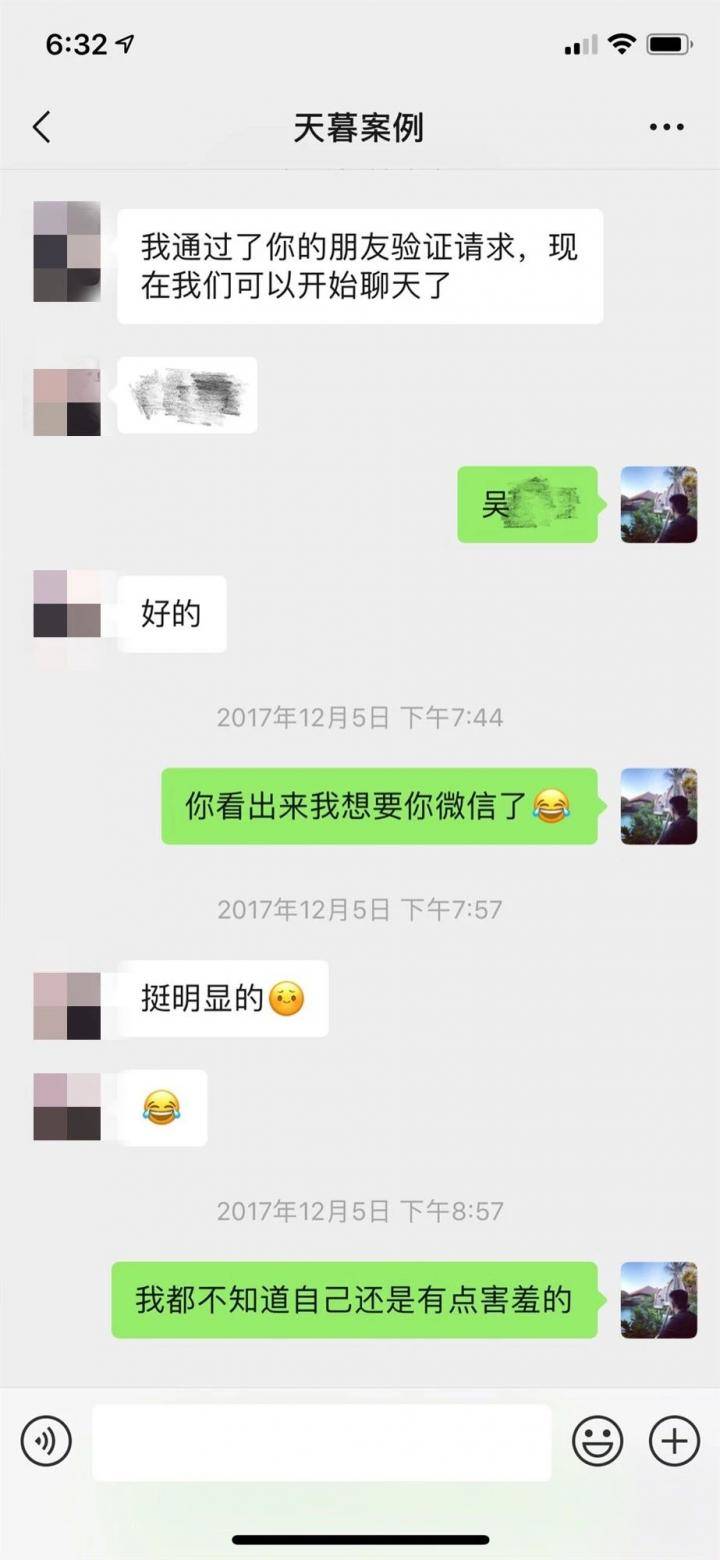
Task: Tap the Wi-Fi icon in the status bar
Action: click(x=621, y=43)
